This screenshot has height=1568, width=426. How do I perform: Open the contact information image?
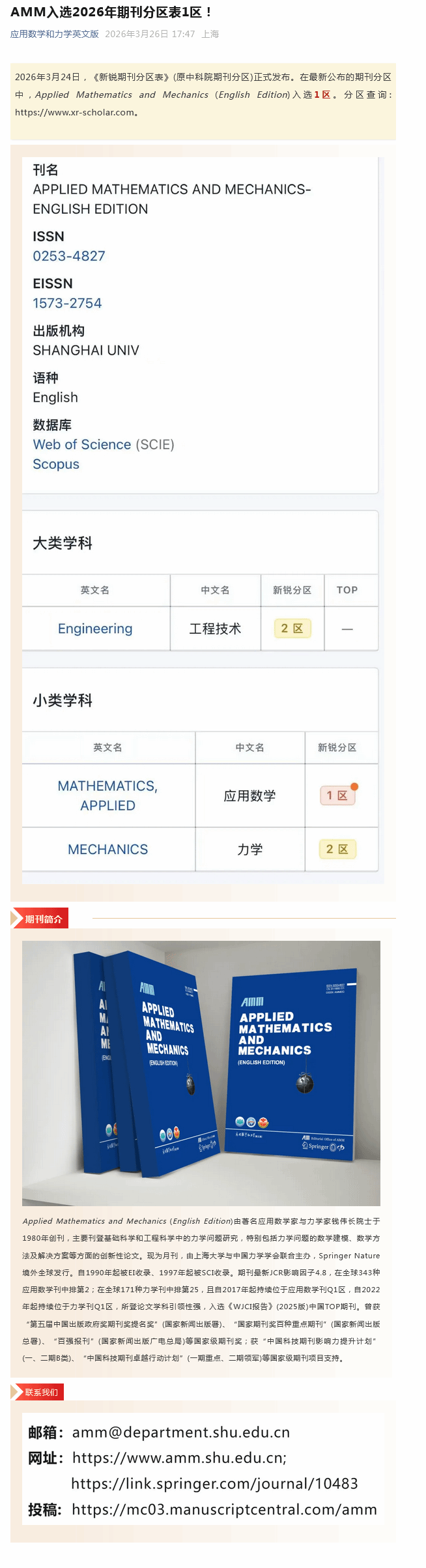click(202, 1471)
